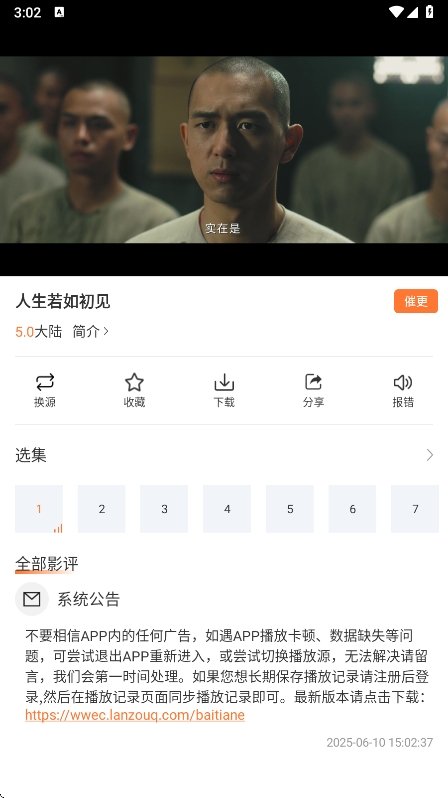Play episode 4
The image size is (448, 798).
pos(227,509)
